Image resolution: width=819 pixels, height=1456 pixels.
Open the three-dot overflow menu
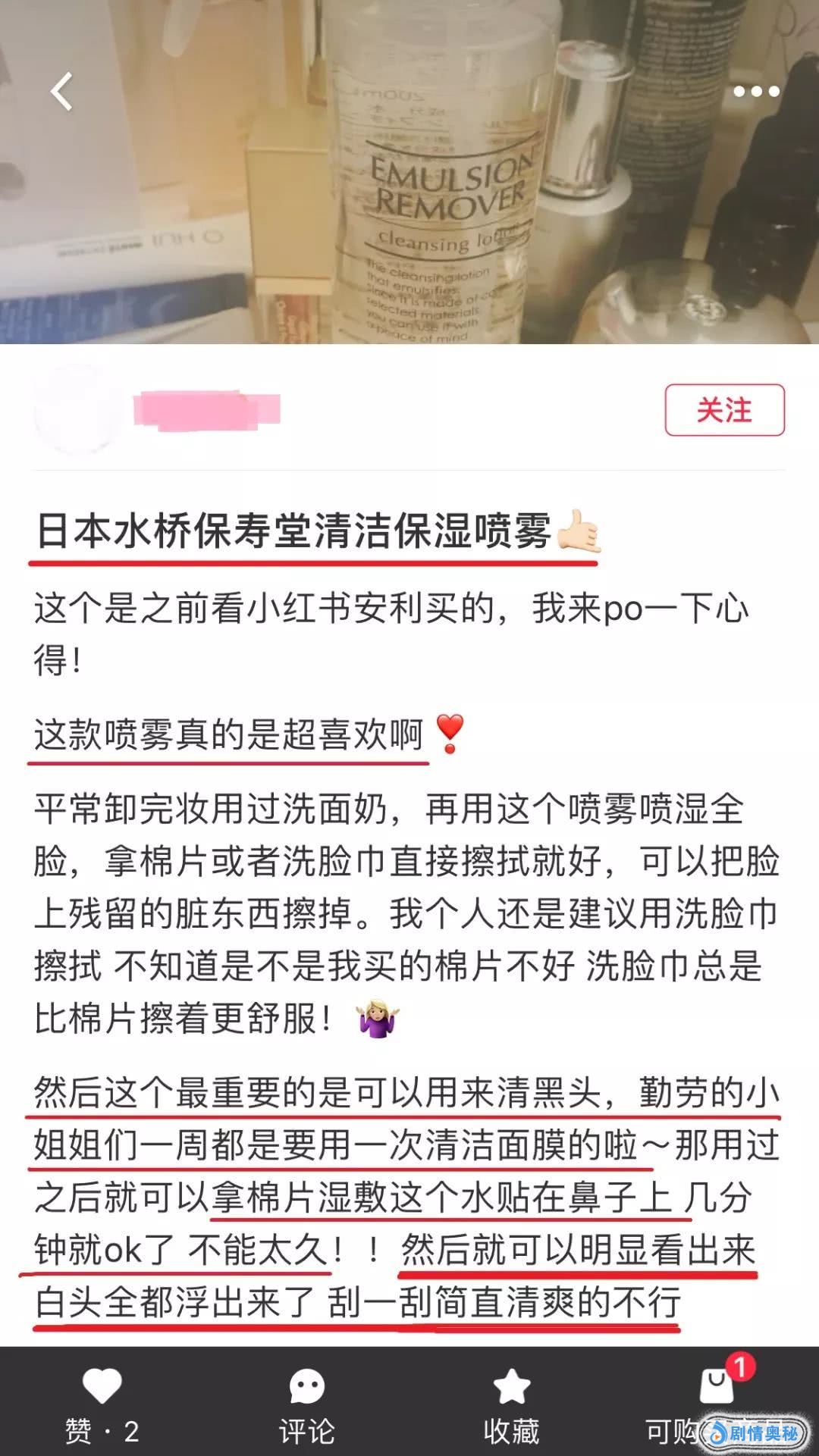tap(755, 92)
